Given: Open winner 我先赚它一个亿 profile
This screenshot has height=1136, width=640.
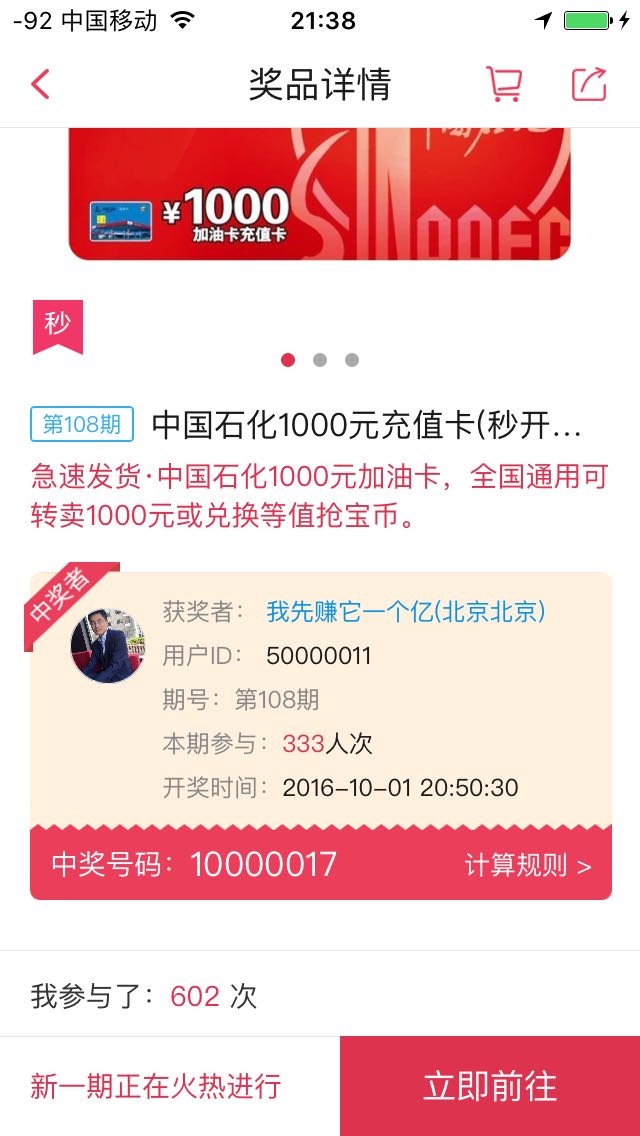Looking at the screenshot, I should 405,612.
